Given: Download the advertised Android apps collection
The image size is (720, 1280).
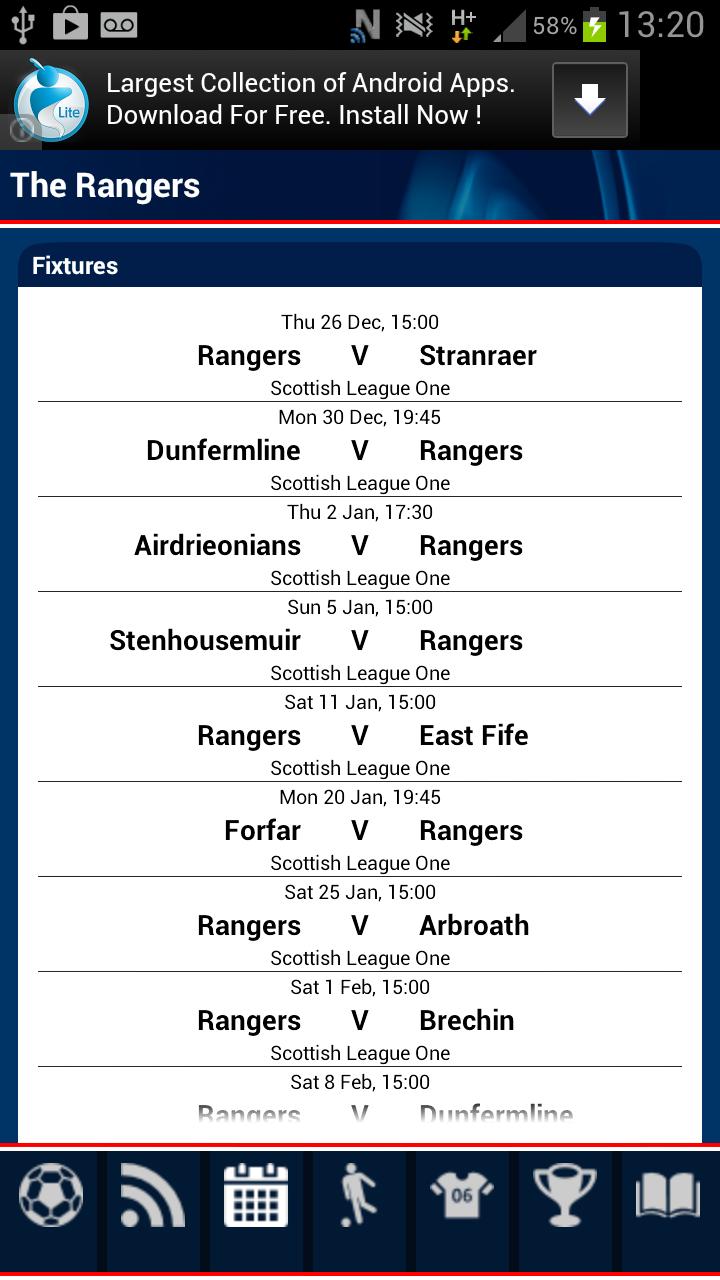Looking at the screenshot, I should [589, 100].
